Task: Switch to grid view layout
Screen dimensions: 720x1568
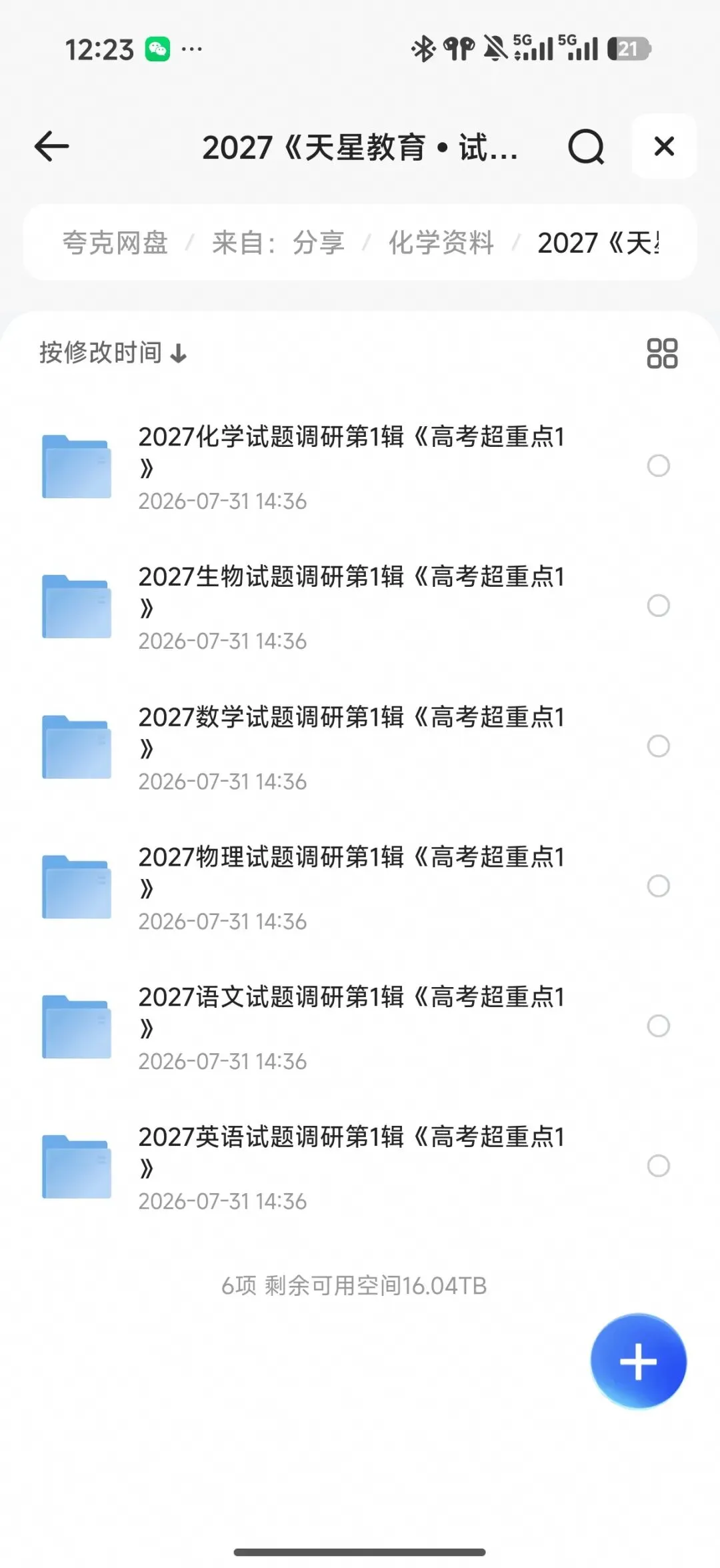Action: [662, 353]
